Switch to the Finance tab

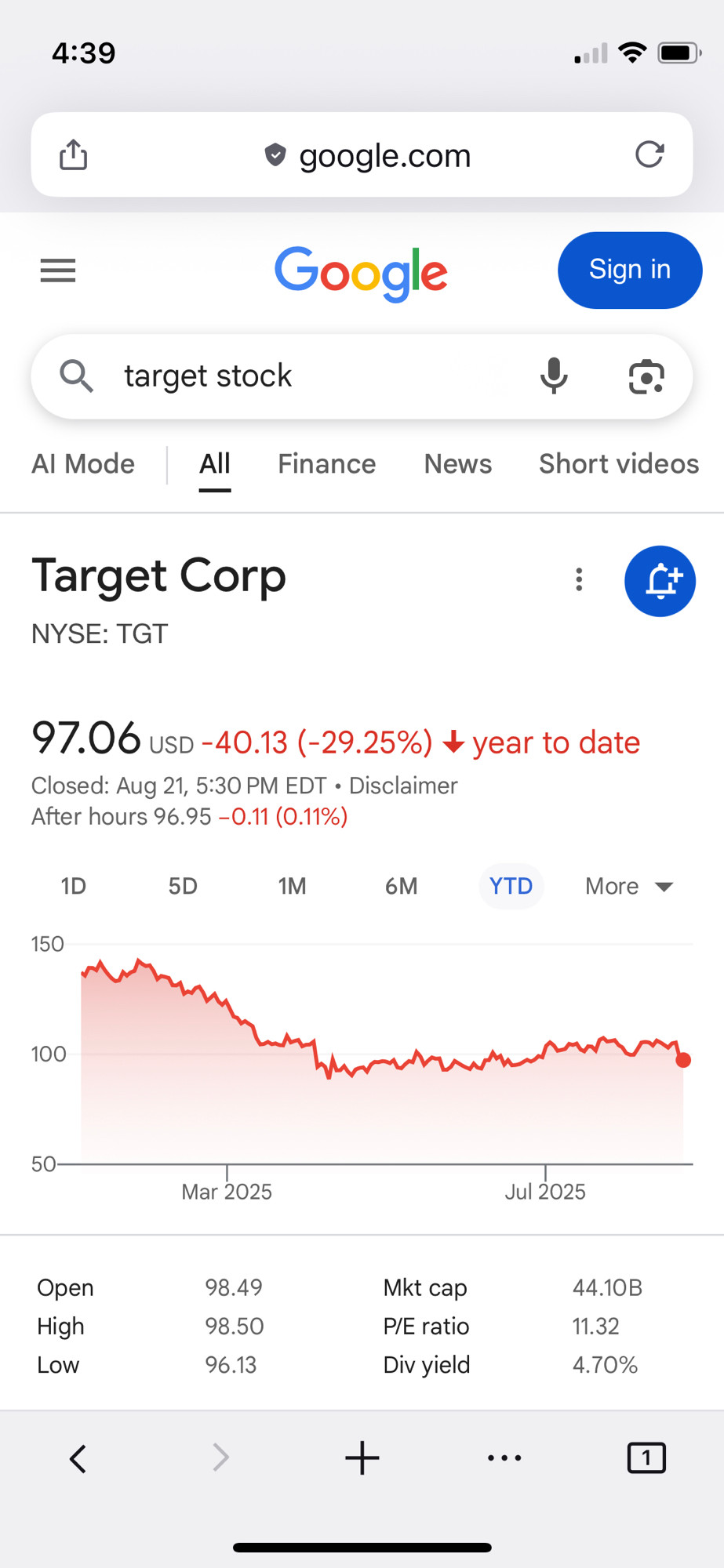pyautogui.click(x=327, y=464)
